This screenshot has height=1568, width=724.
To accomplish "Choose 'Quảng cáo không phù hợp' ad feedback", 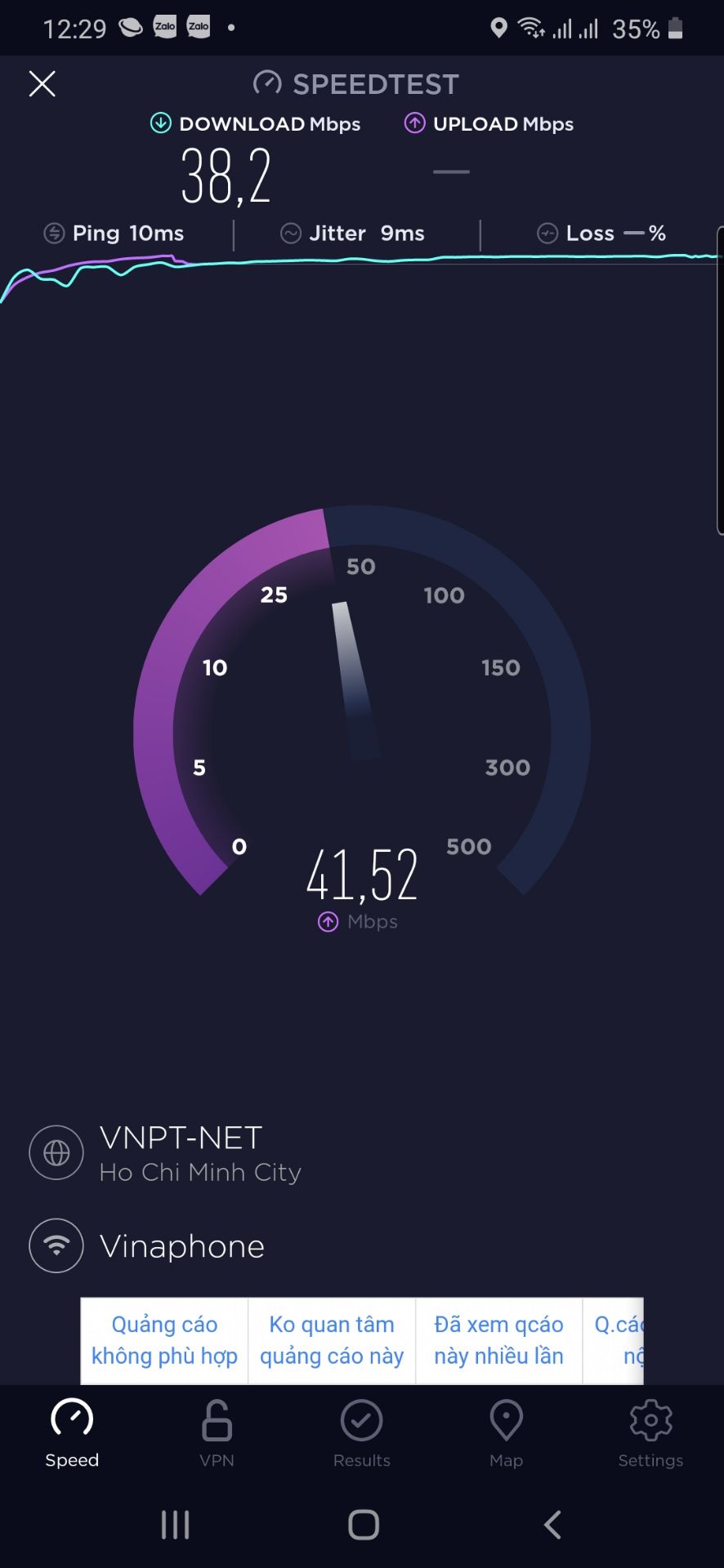I will coord(164,1340).
